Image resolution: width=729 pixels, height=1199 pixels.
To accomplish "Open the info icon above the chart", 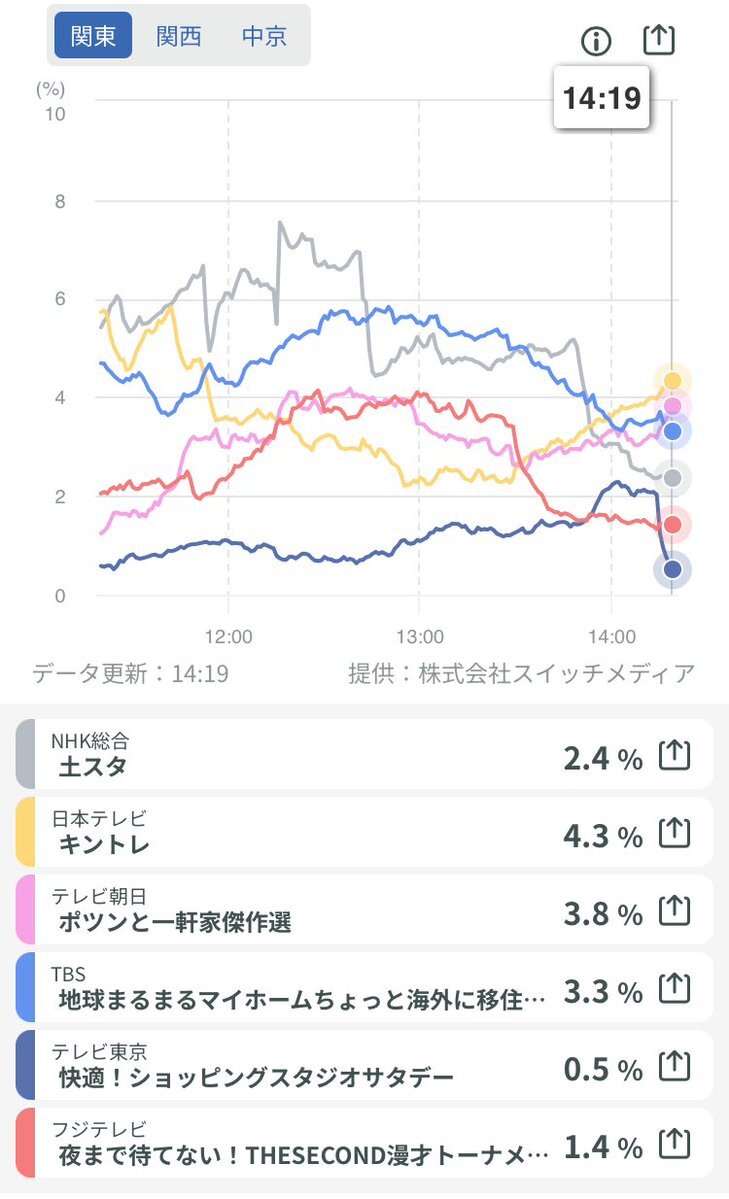I will (596, 41).
